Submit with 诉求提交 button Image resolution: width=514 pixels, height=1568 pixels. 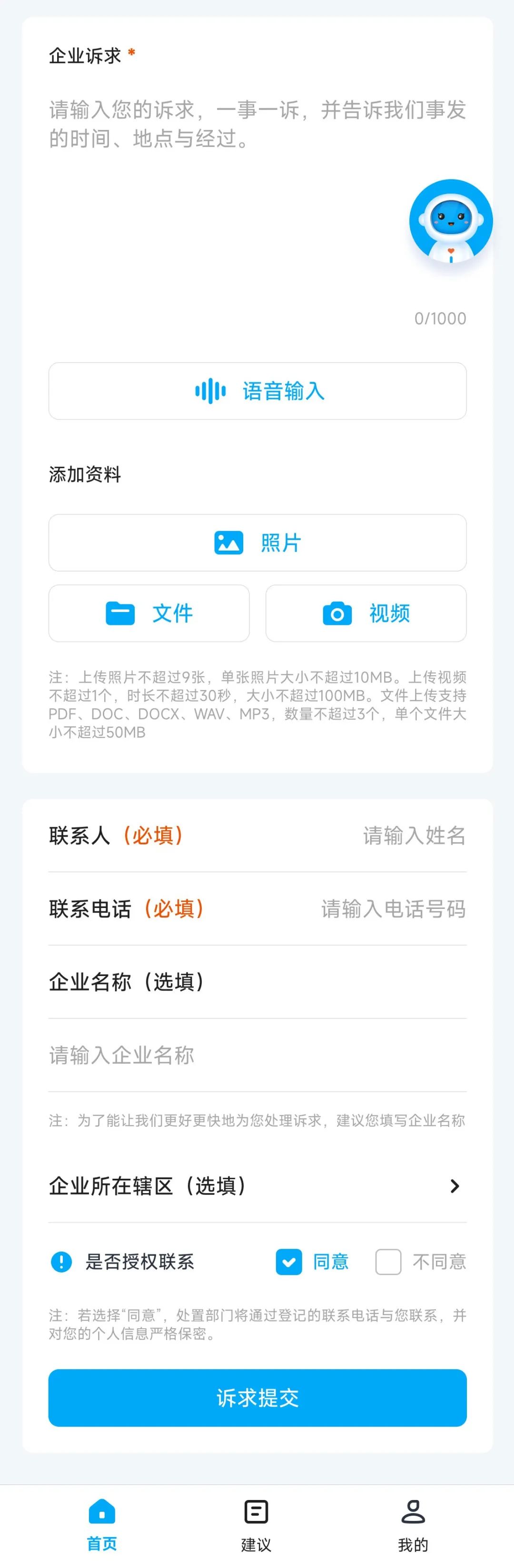(257, 1398)
